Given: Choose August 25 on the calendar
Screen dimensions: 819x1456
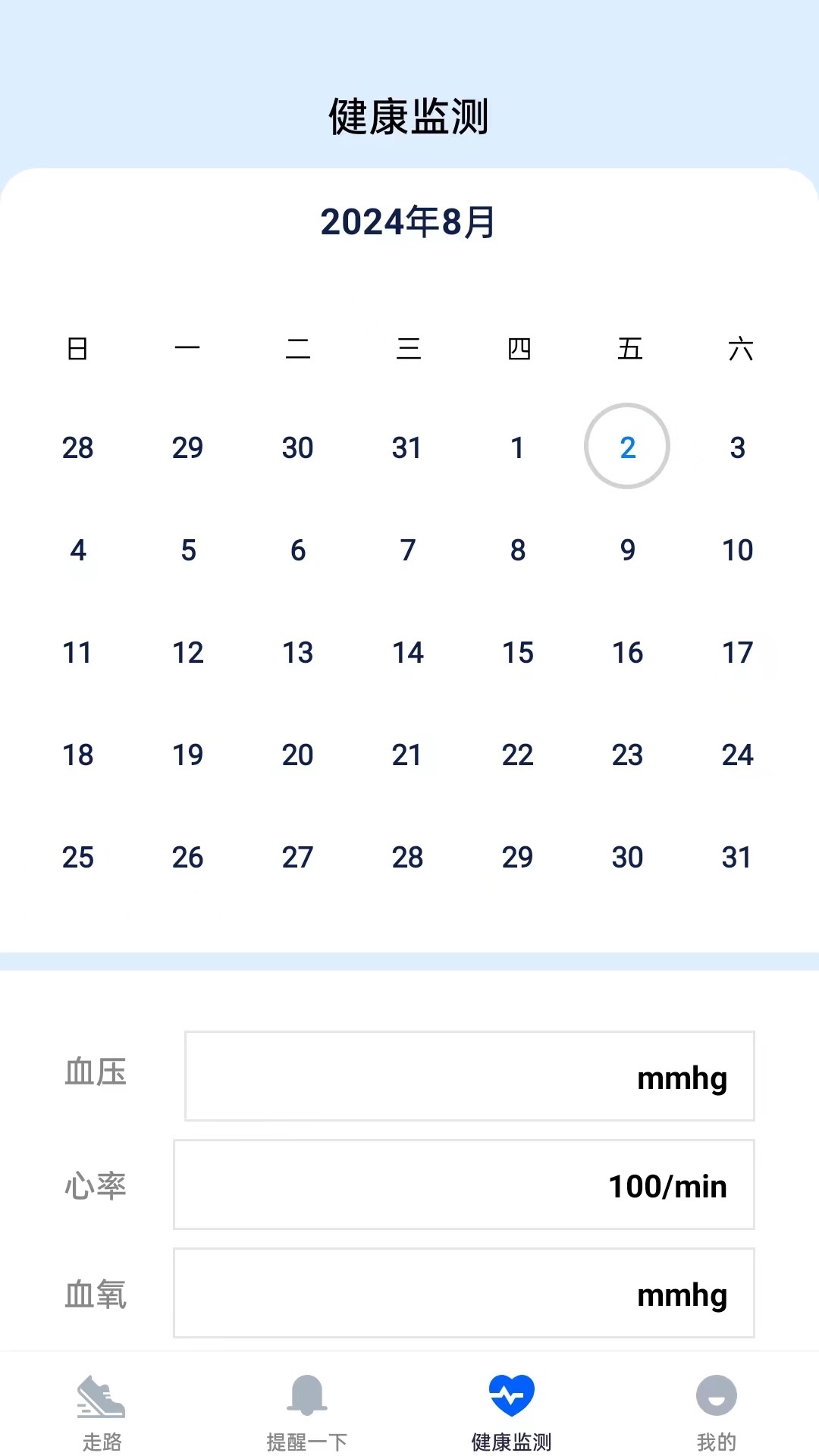Looking at the screenshot, I should click(x=77, y=857).
